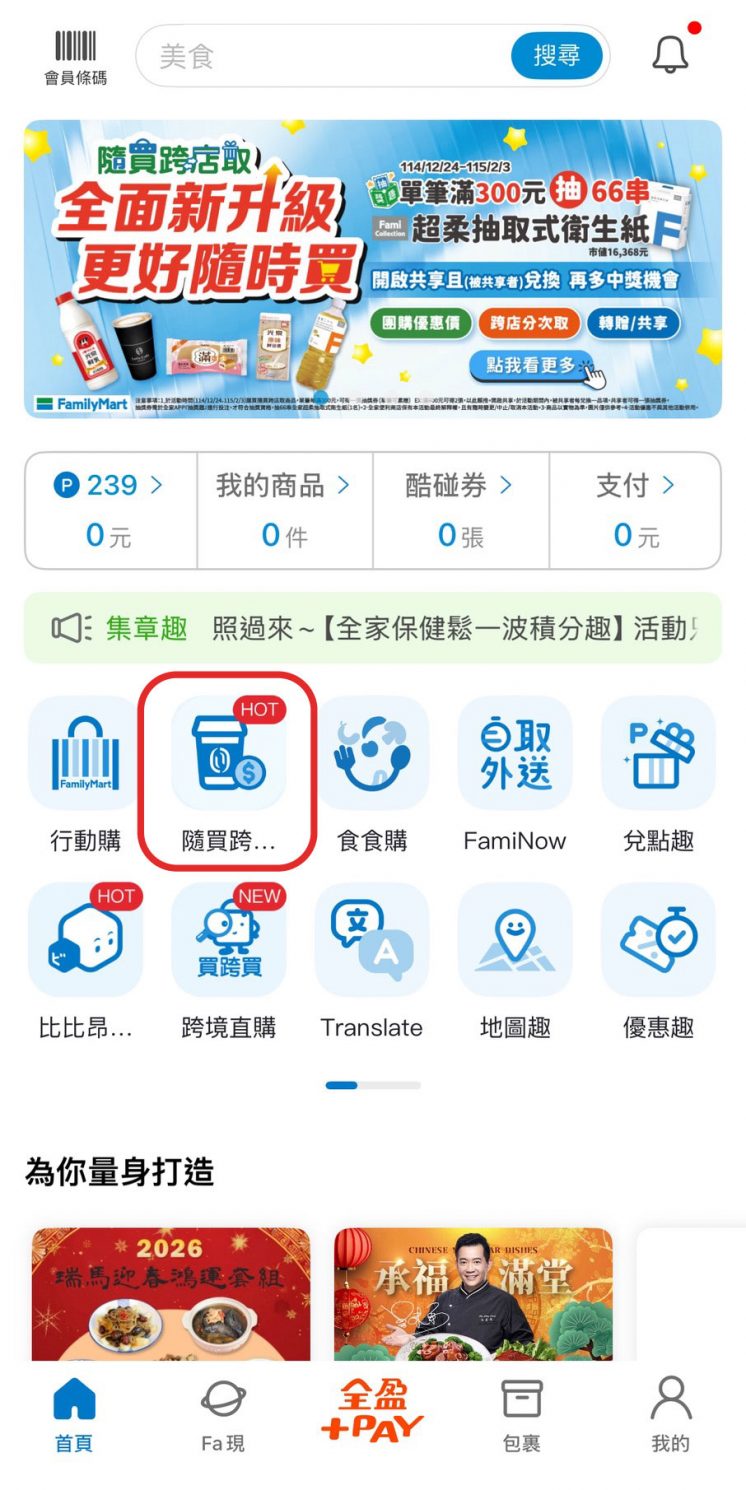Select the 優惠趣 coupon icon
Screen dimensions: 746x1490
tap(658, 940)
